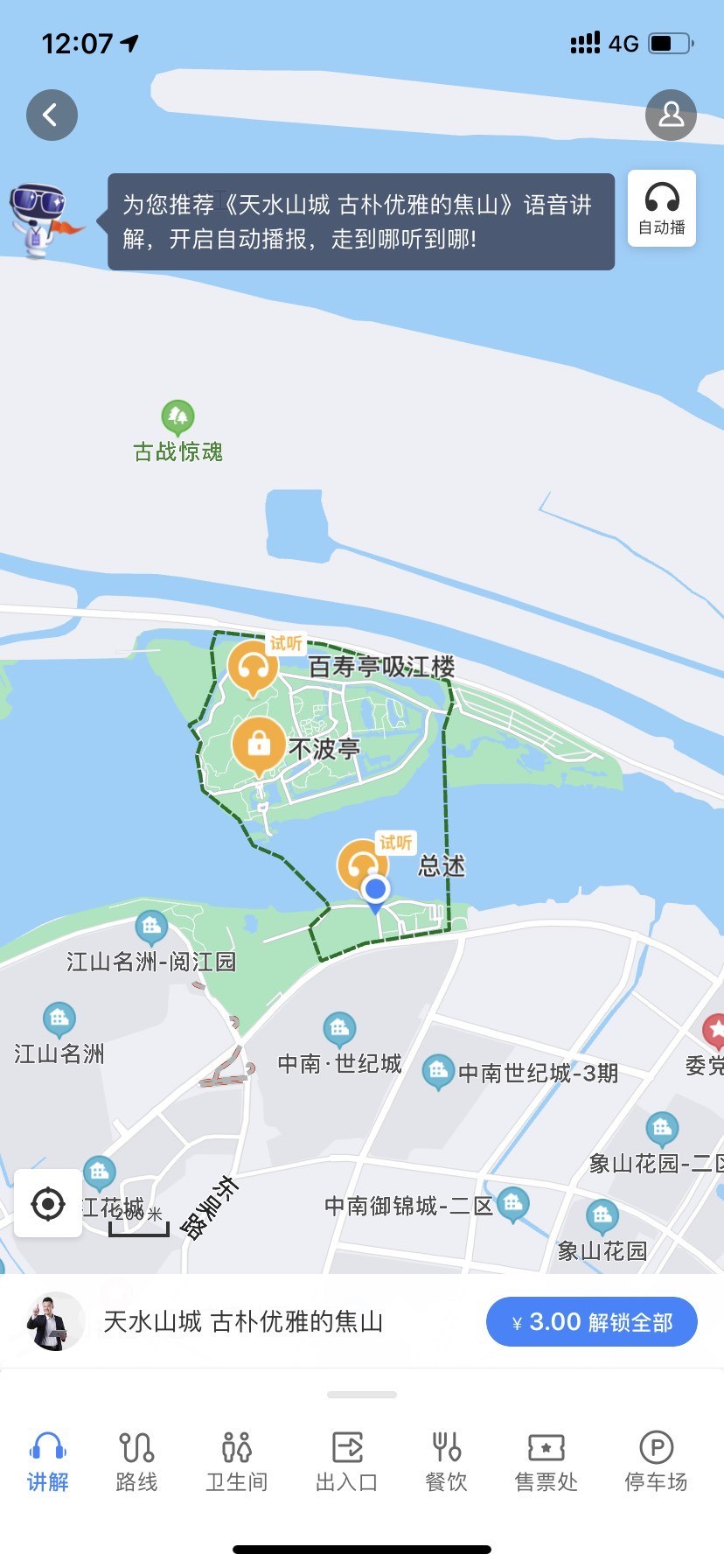724x1568 pixels.
Task: Select the 餐饮 tab
Action: (x=447, y=1462)
